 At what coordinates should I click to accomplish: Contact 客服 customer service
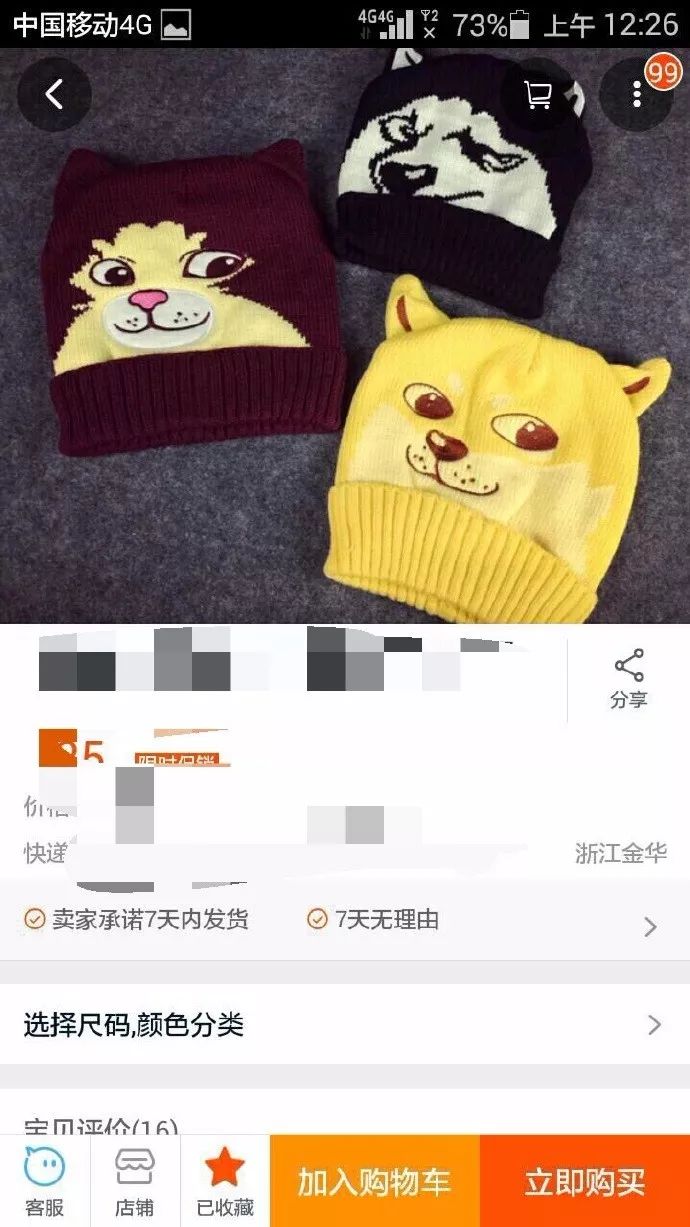coord(44,1181)
